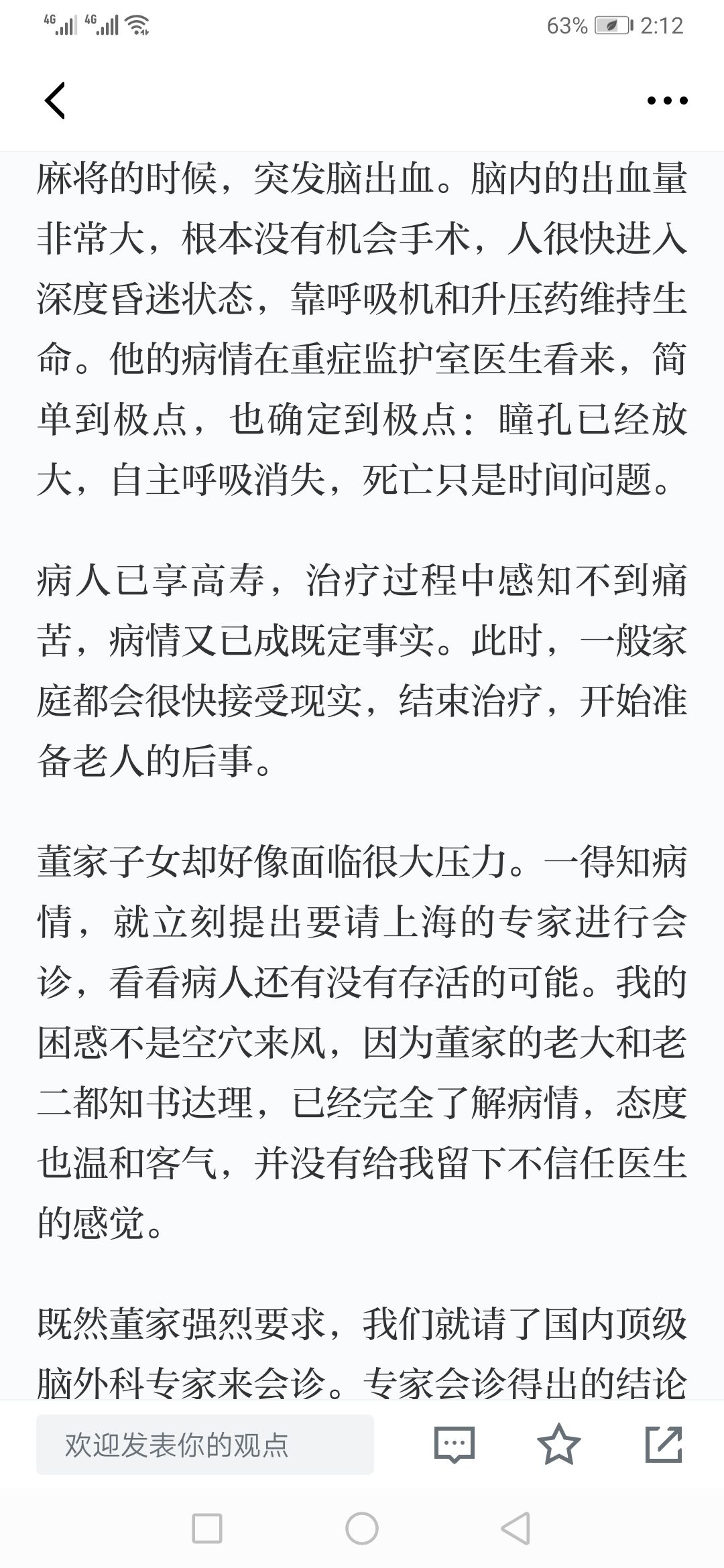Open the comments speech bubble icon

(x=455, y=1445)
